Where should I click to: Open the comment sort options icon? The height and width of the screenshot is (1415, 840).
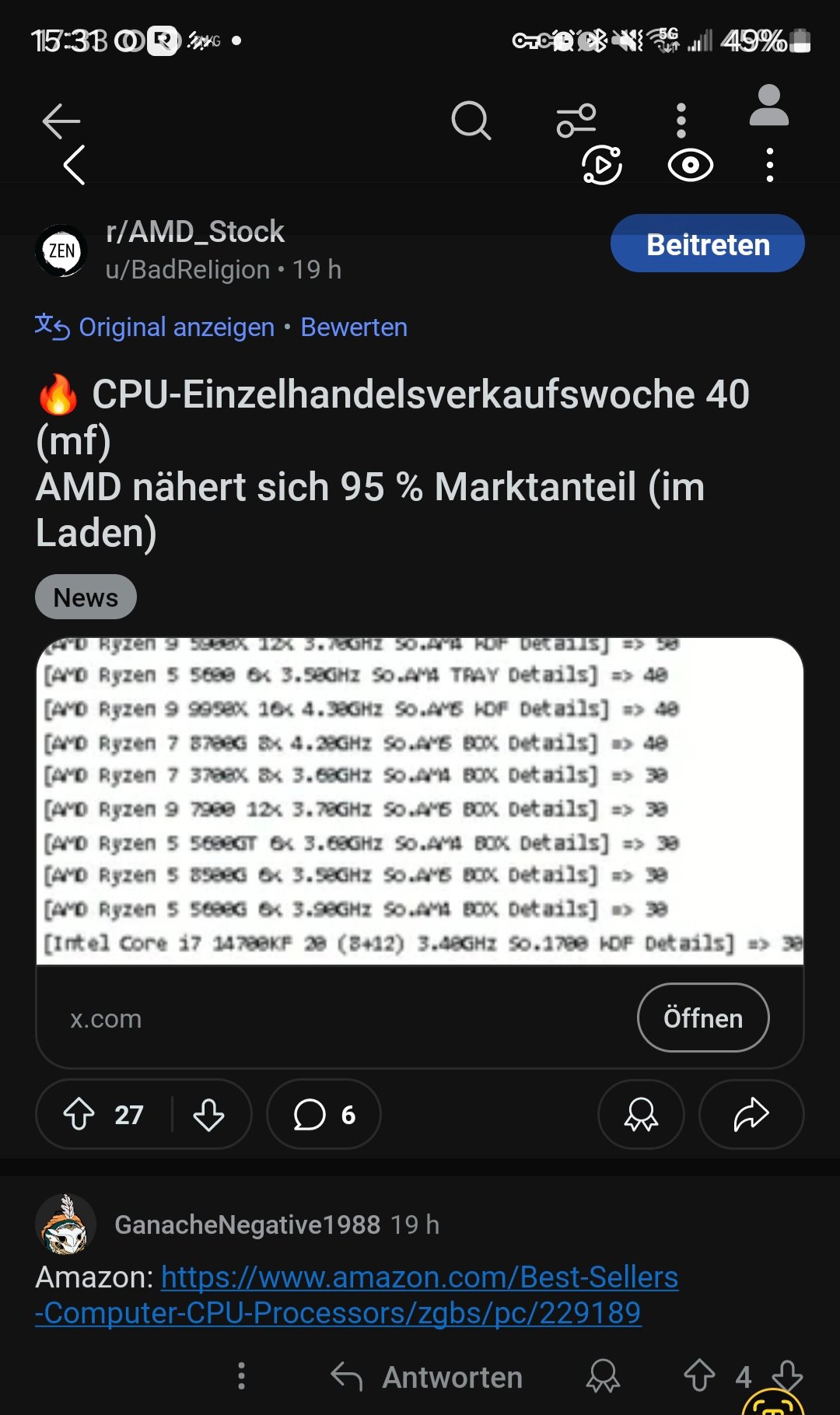click(576, 121)
